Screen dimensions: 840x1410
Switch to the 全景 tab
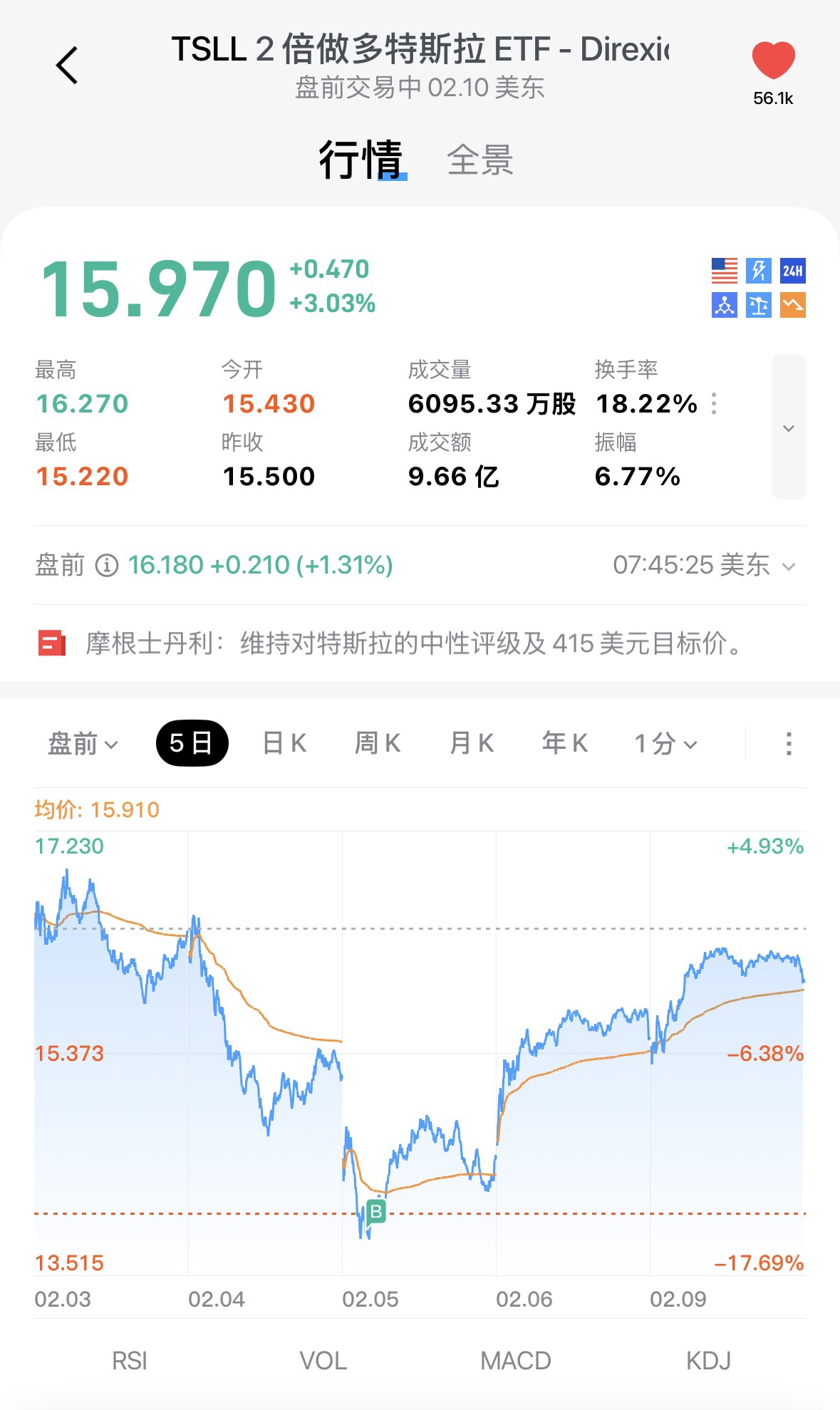(479, 160)
